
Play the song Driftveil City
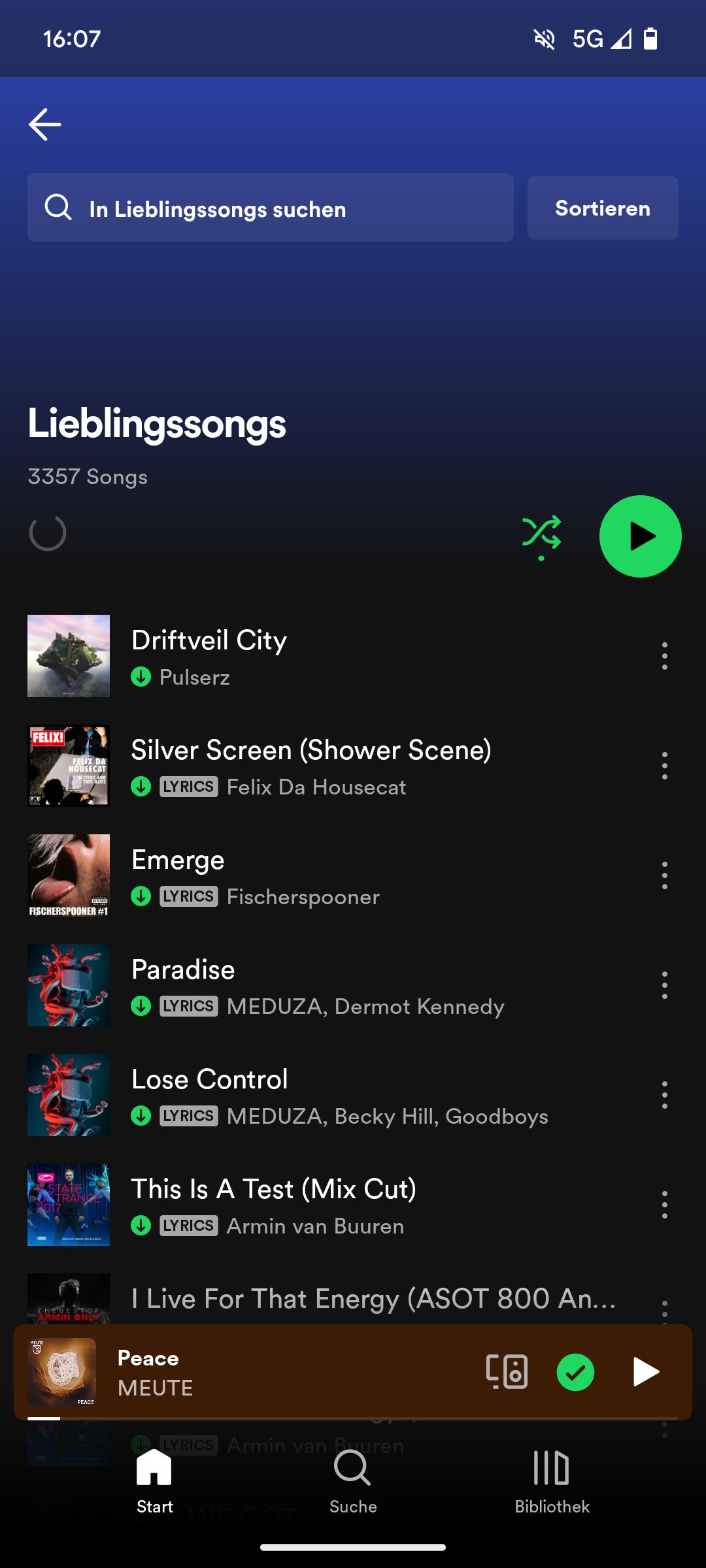(327, 656)
